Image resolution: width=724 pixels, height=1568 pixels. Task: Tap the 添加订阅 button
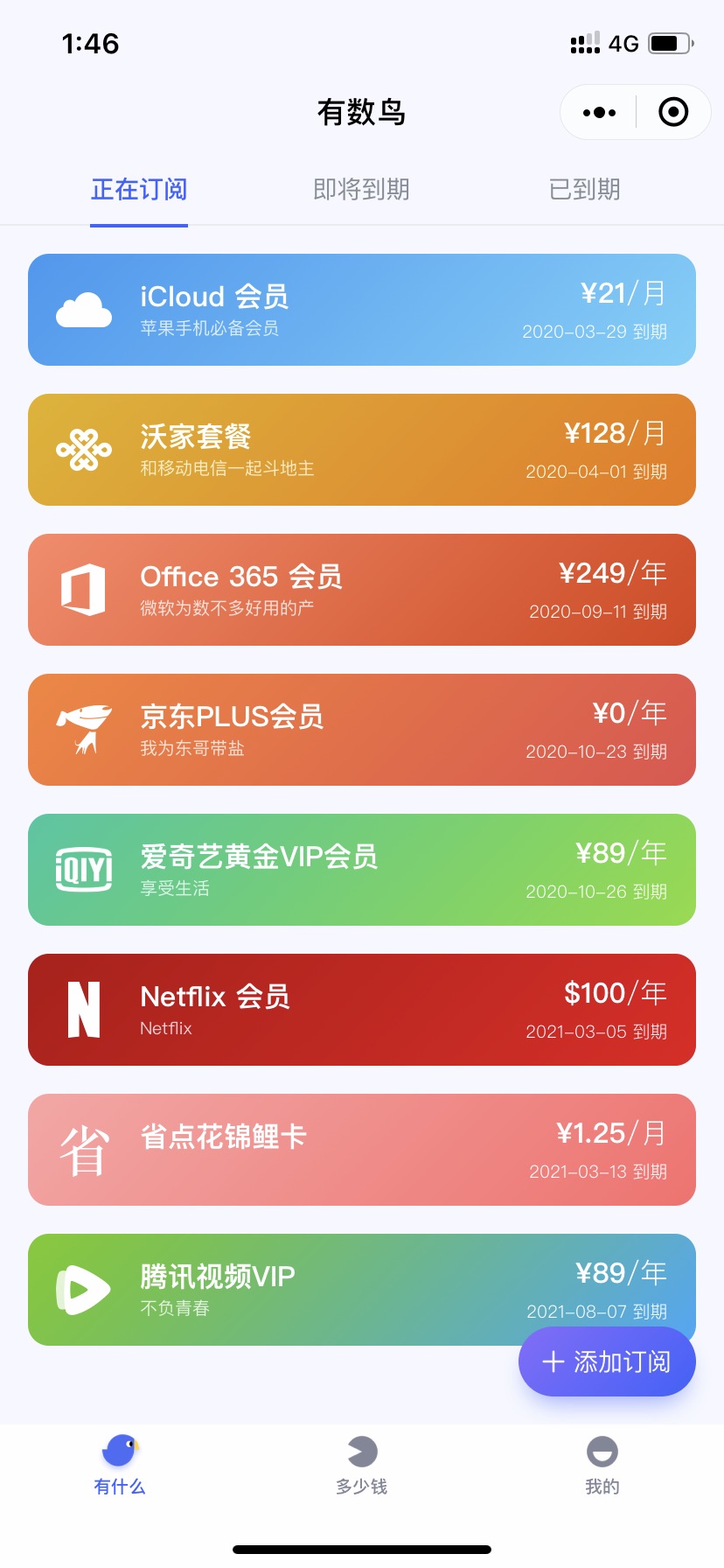[607, 1361]
